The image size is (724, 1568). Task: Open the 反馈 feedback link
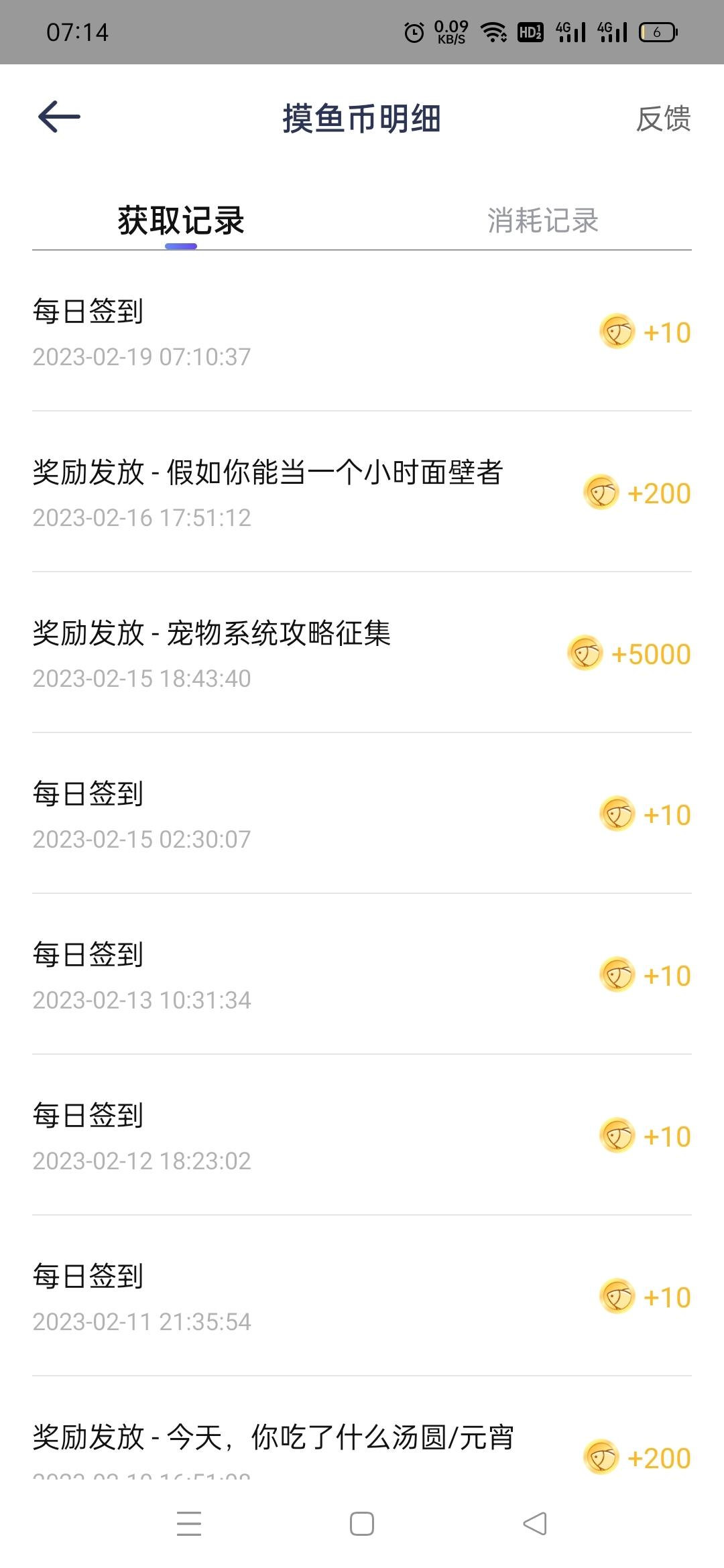tap(663, 119)
